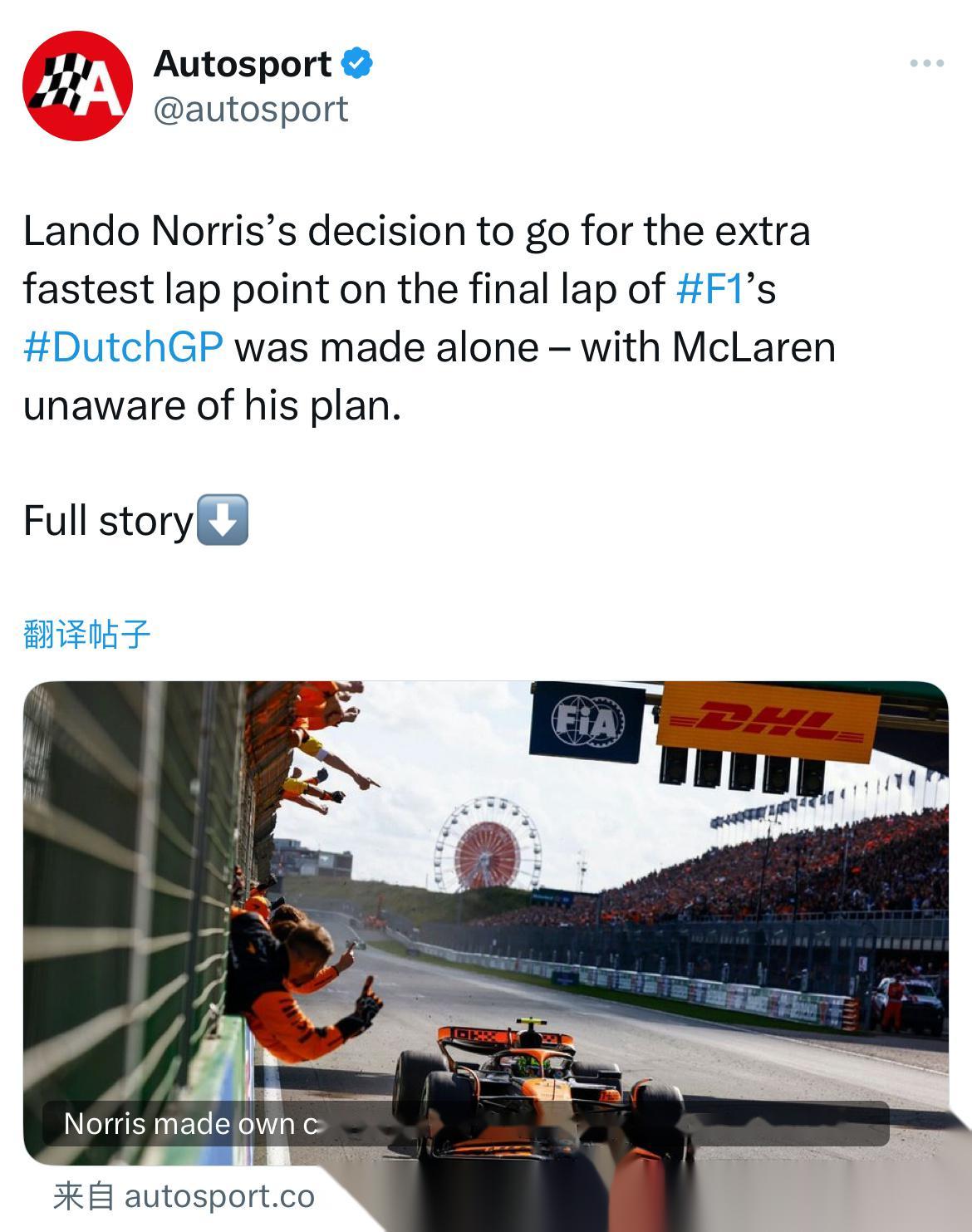This screenshot has width=972, height=1232.
Task: Tap 翻译帖子 to translate the post
Action: [86, 635]
